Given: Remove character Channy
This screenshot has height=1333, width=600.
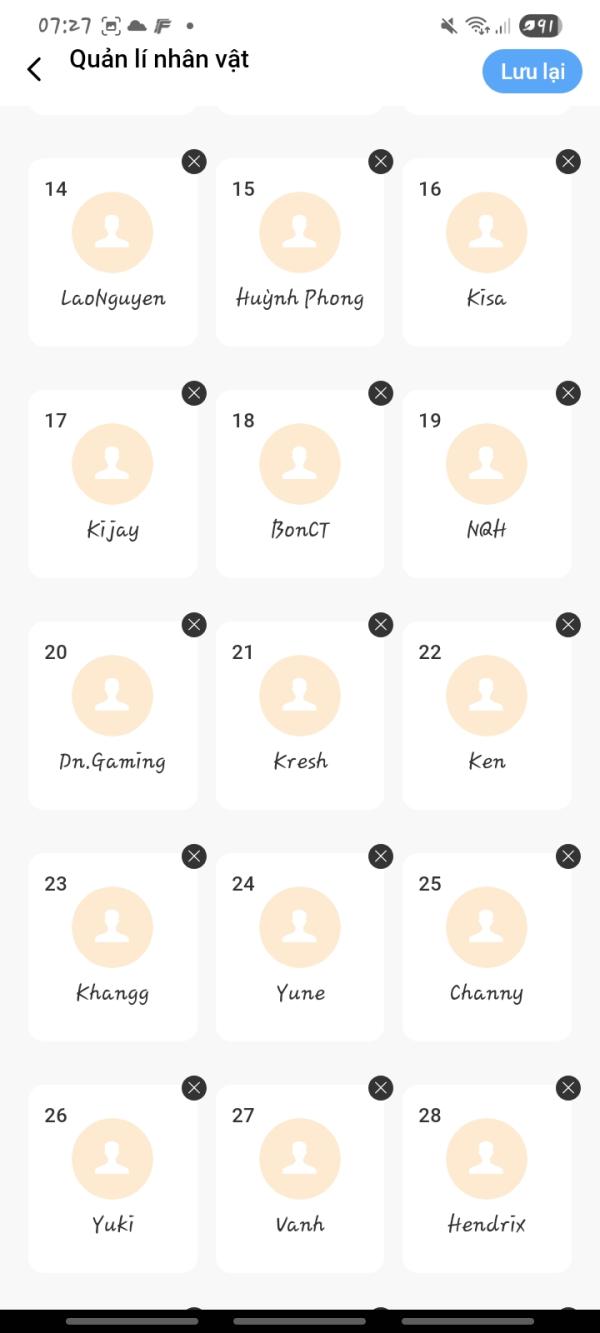Looking at the screenshot, I should (568, 856).
